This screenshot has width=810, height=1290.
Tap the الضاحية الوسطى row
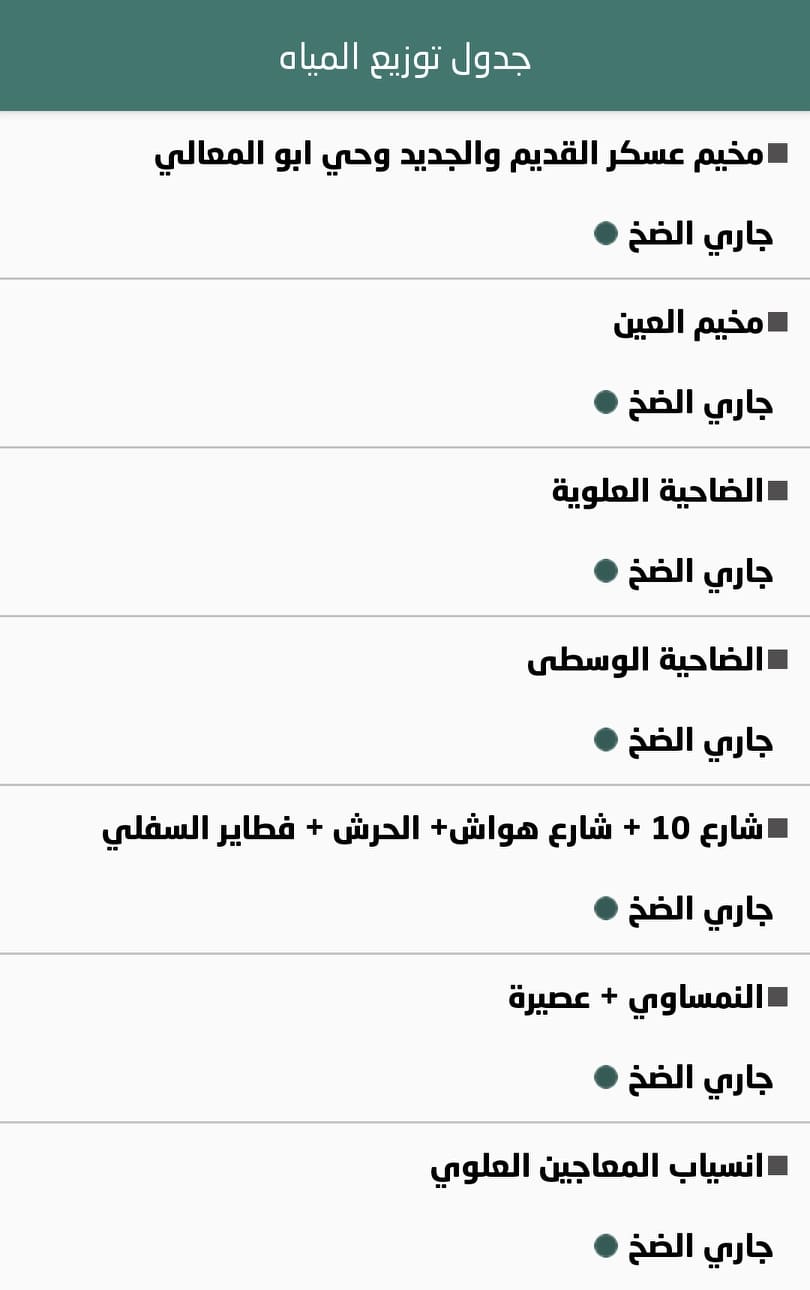point(645,661)
